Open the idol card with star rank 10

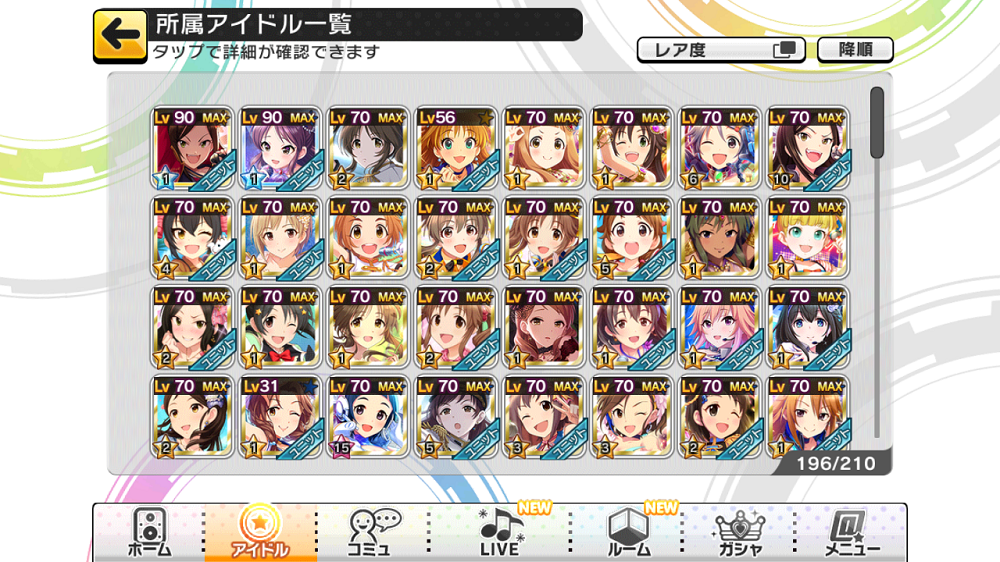click(808, 148)
